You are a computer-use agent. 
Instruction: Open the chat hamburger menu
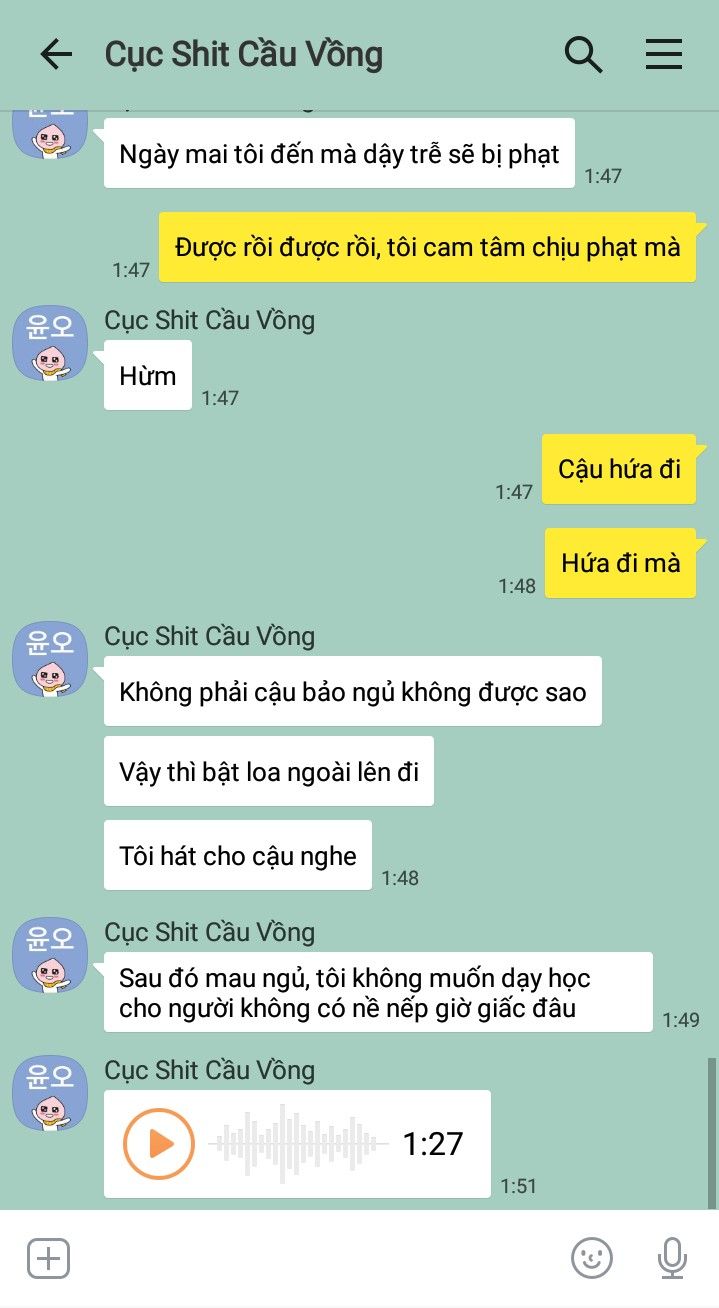[663, 54]
